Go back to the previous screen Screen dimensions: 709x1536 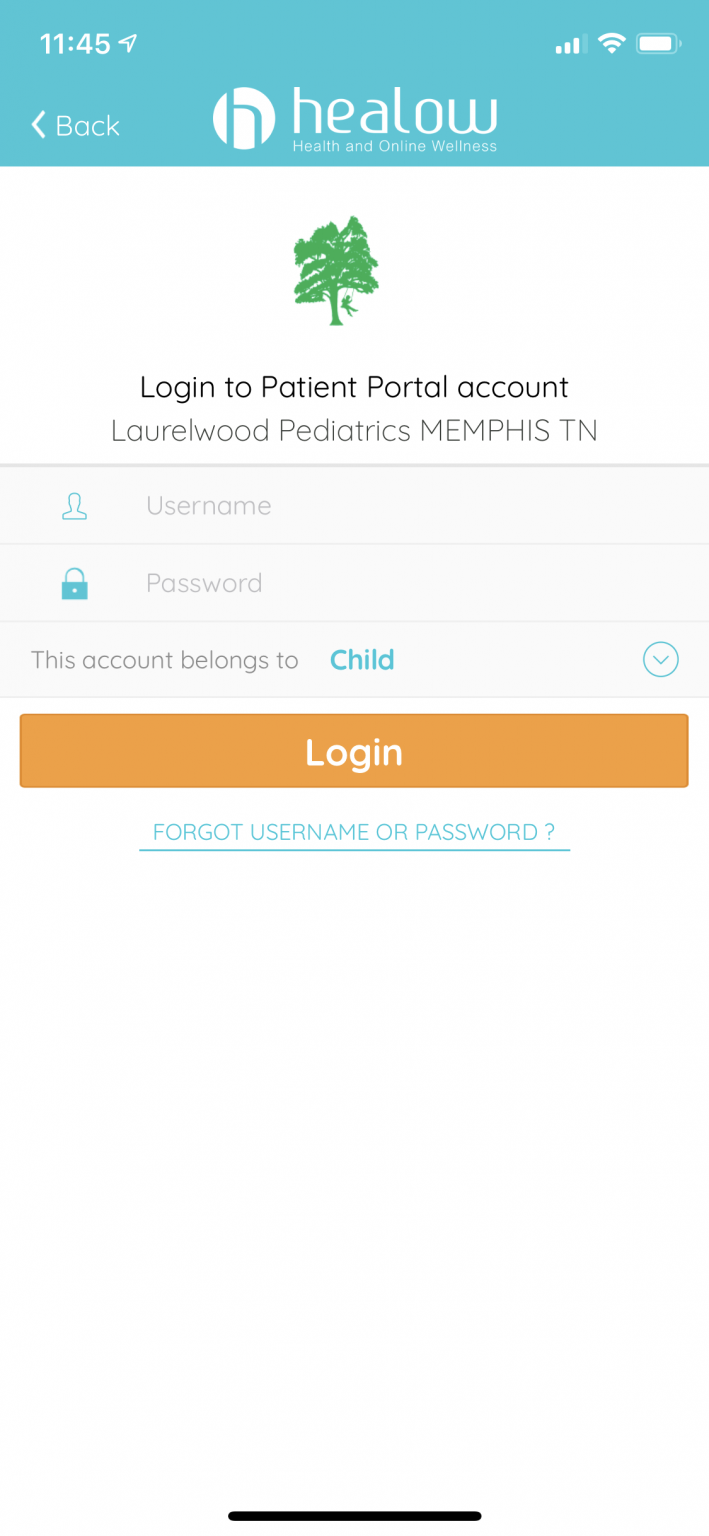[76, 125]
